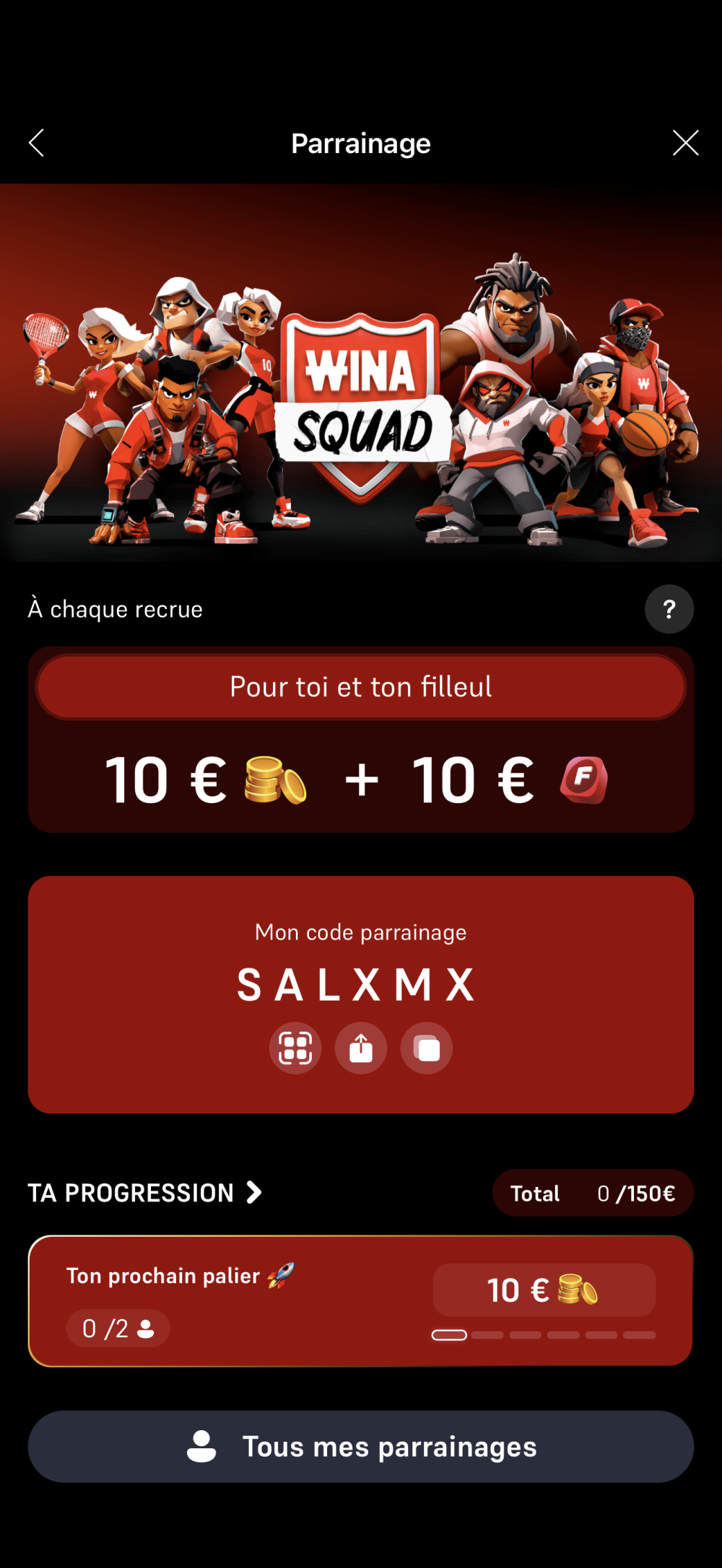Open the question mark help button
722x1568 pixels.
[x=669, y=609]
